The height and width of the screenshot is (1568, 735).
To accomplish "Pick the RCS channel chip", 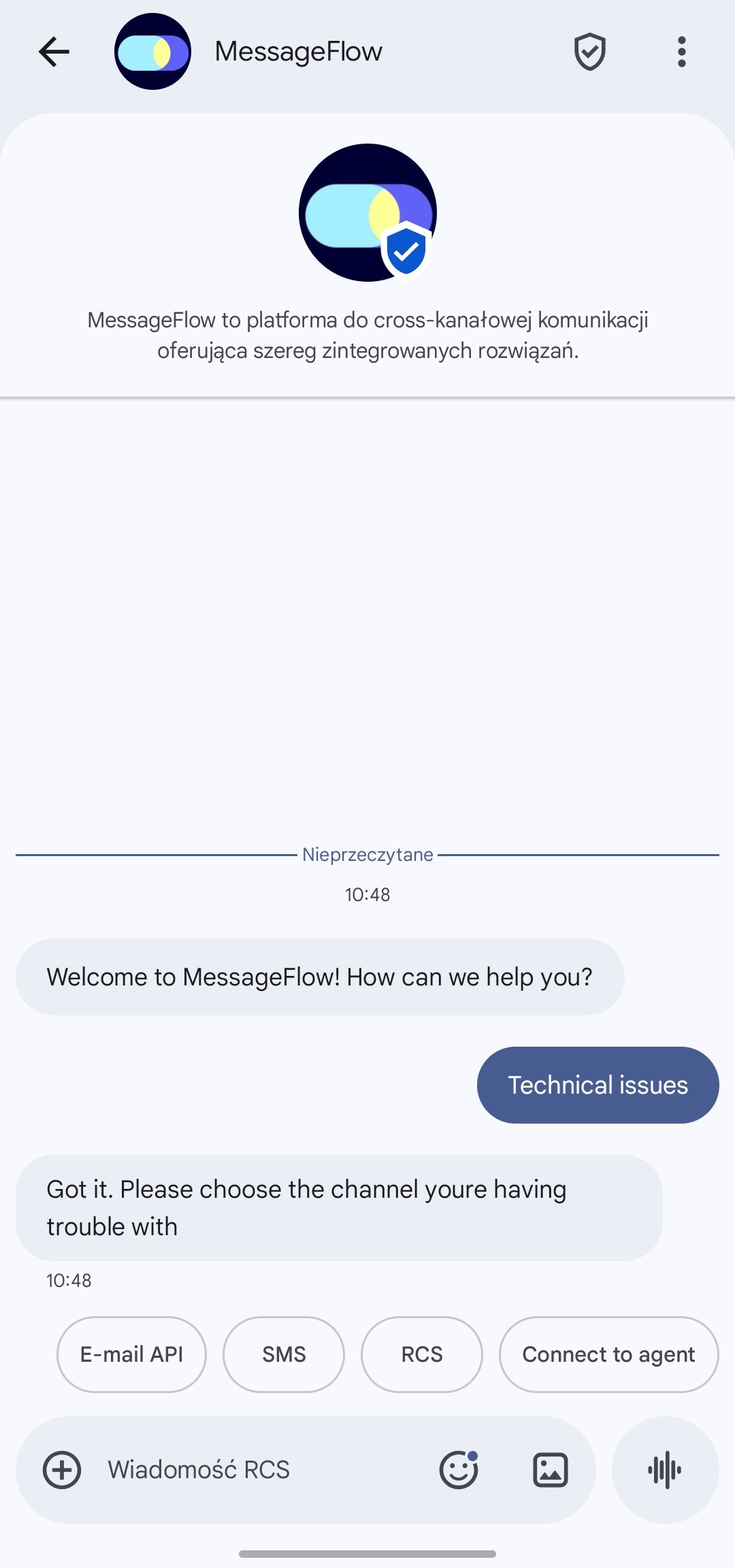I will pos(422,1354).
